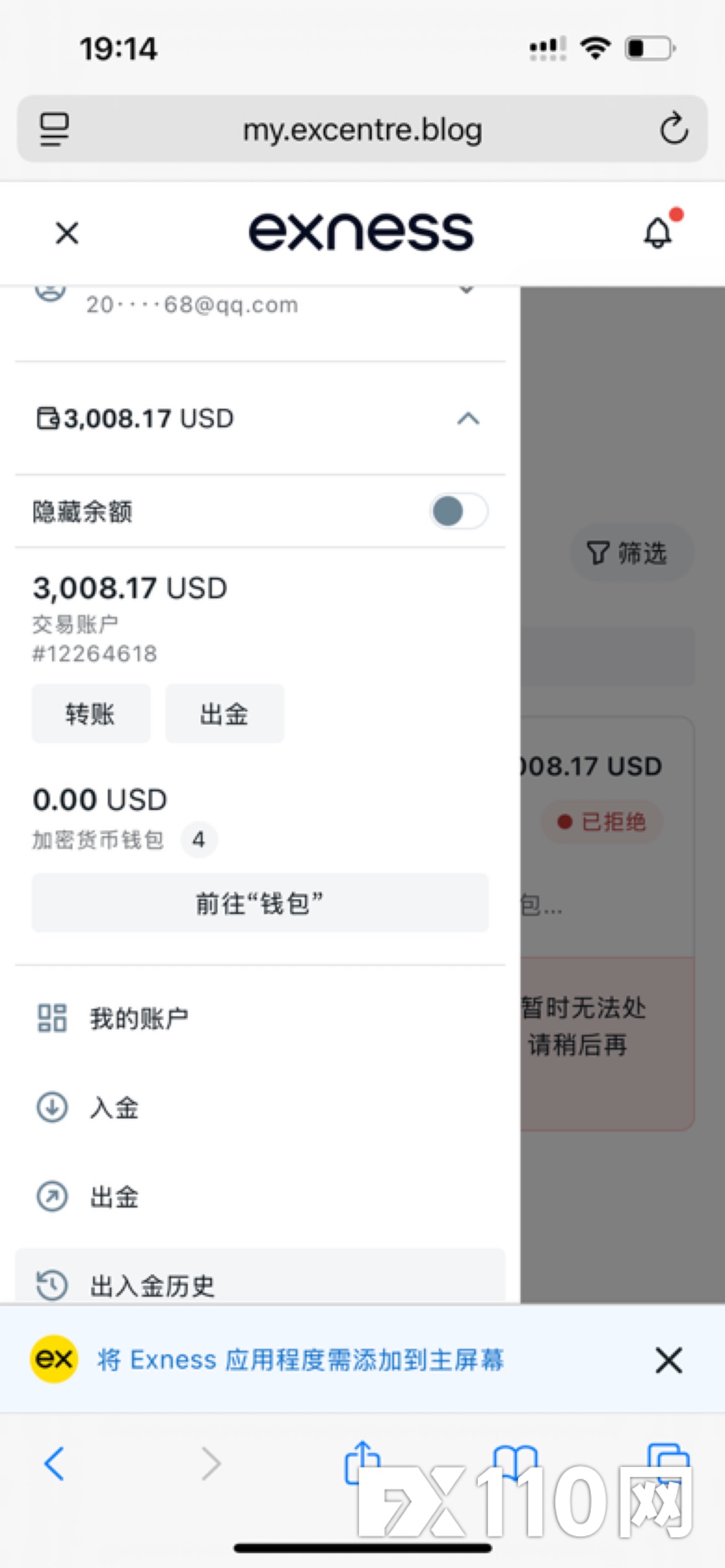Image resolution: width=725 pixels, height=1568 pixels.
Task: Dismiss the Exness app banner
Action: point(669,1361)
